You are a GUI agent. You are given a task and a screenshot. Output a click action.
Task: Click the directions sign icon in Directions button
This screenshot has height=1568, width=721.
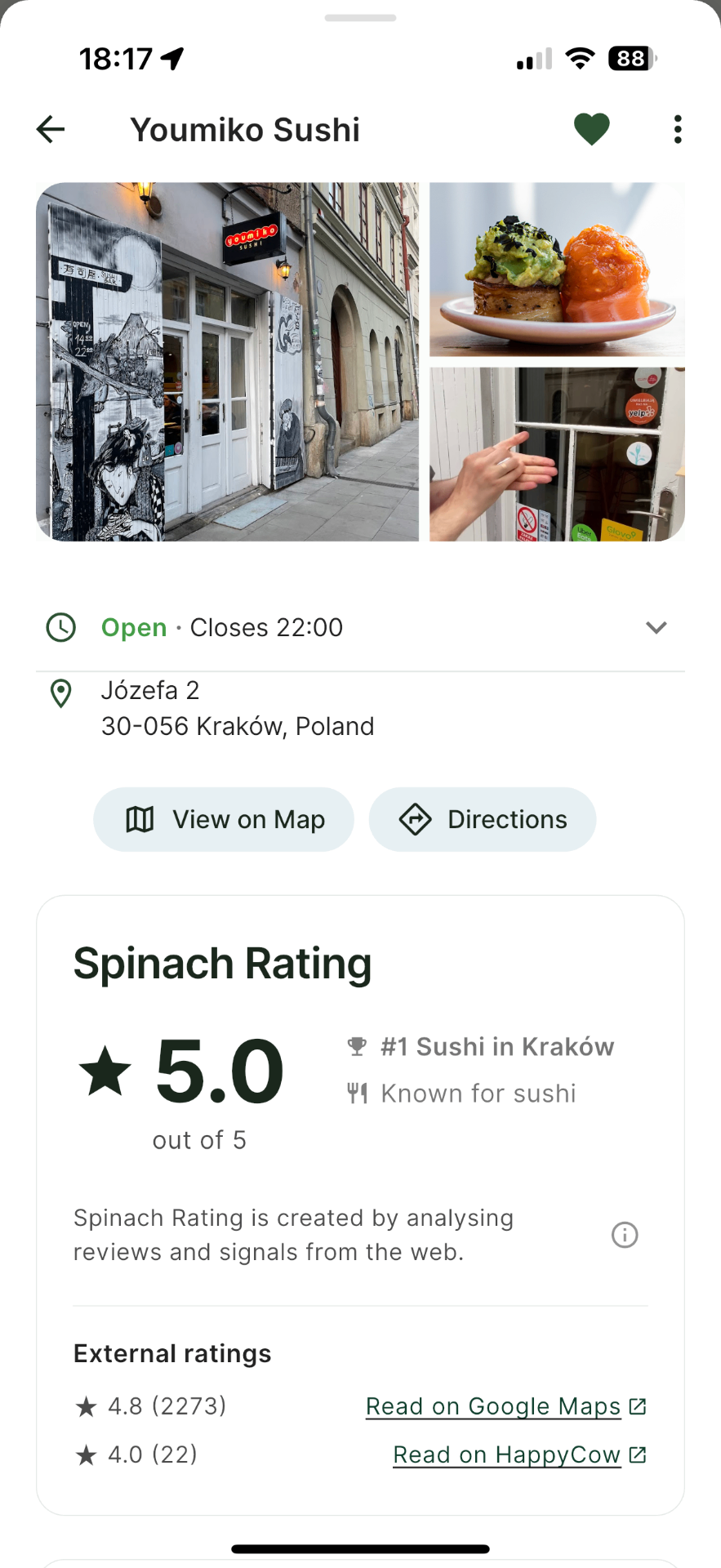[416, 818]
